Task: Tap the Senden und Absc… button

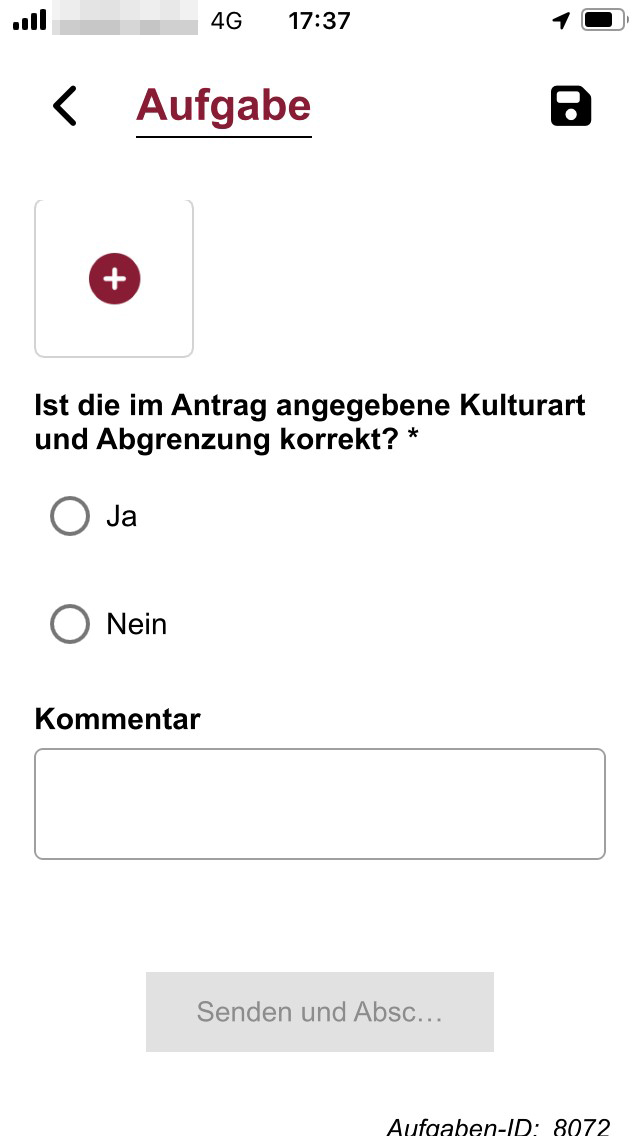Action: click(320, 1011)
